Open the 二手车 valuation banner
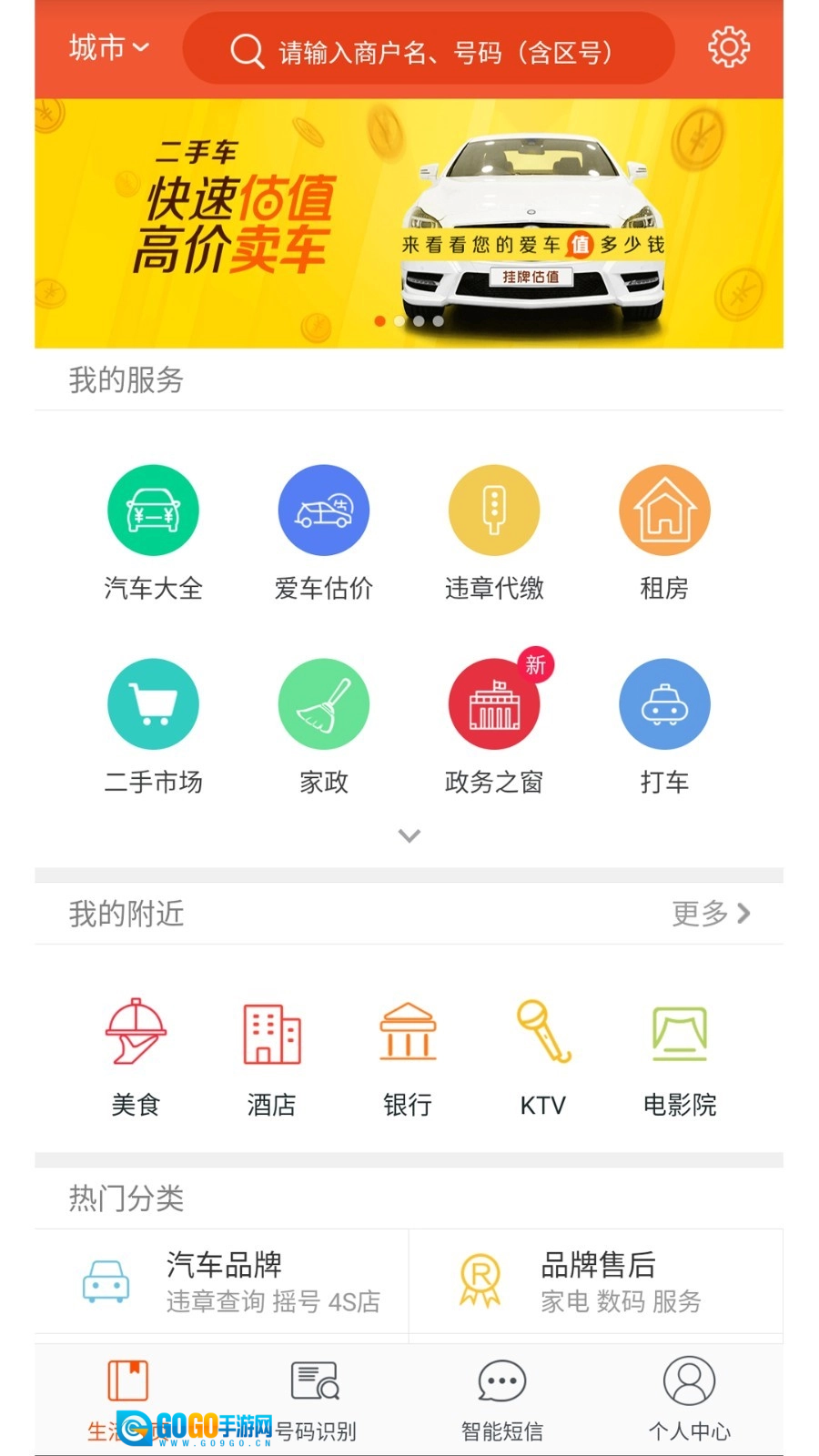 (409, 223)
